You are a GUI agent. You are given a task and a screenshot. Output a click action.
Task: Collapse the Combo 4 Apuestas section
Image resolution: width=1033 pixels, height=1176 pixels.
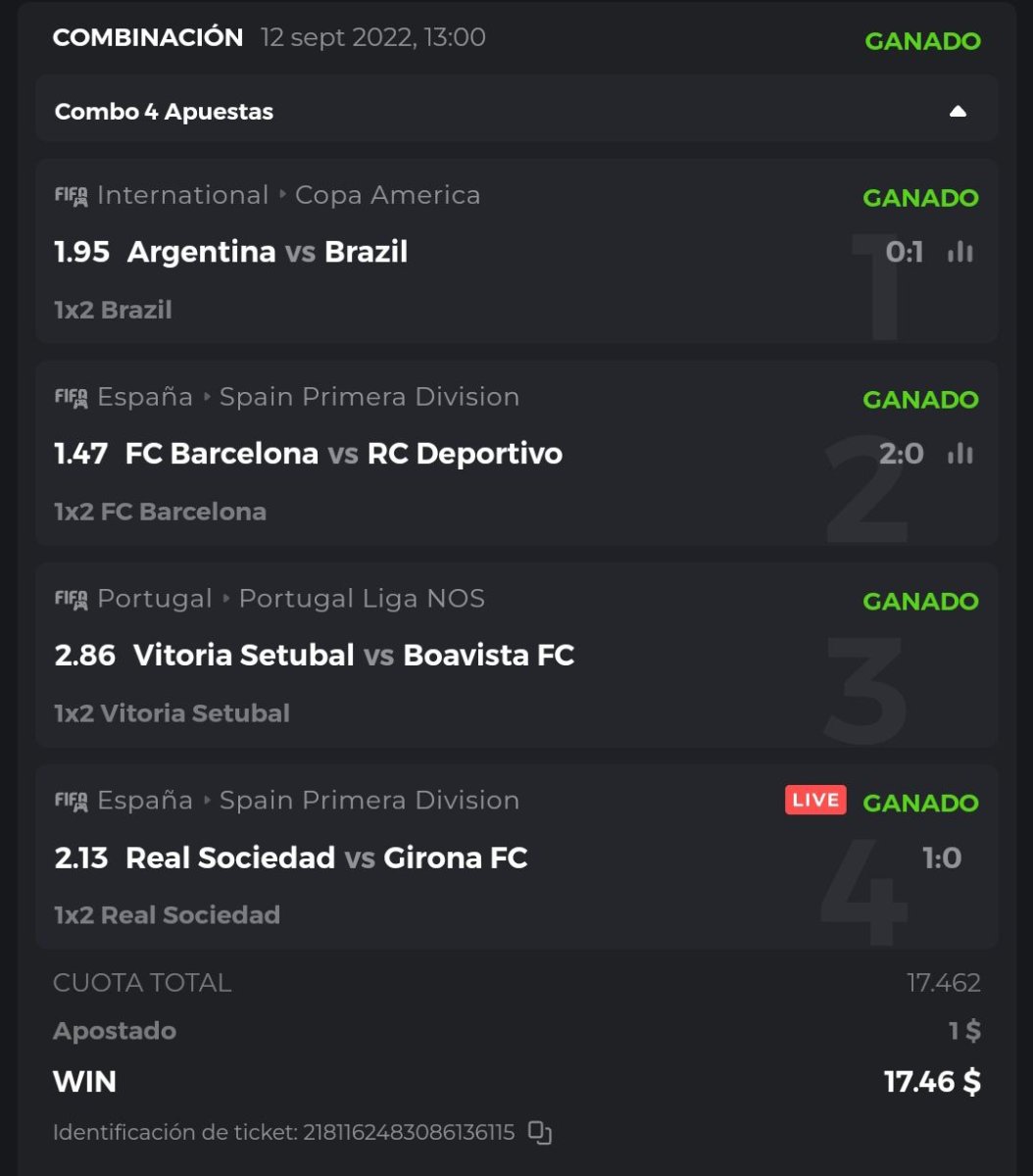(x=958, y=112)
